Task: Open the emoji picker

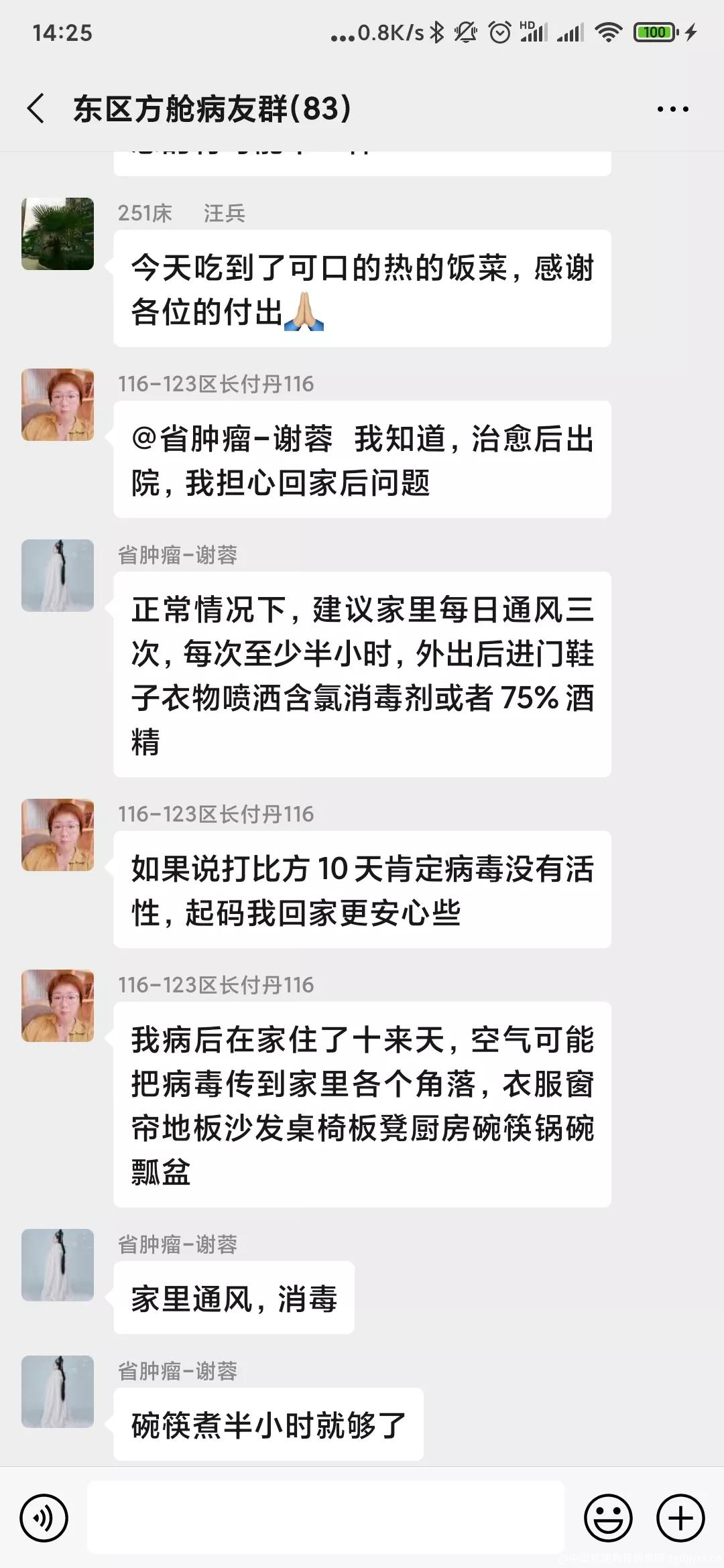Action: 608,1518
